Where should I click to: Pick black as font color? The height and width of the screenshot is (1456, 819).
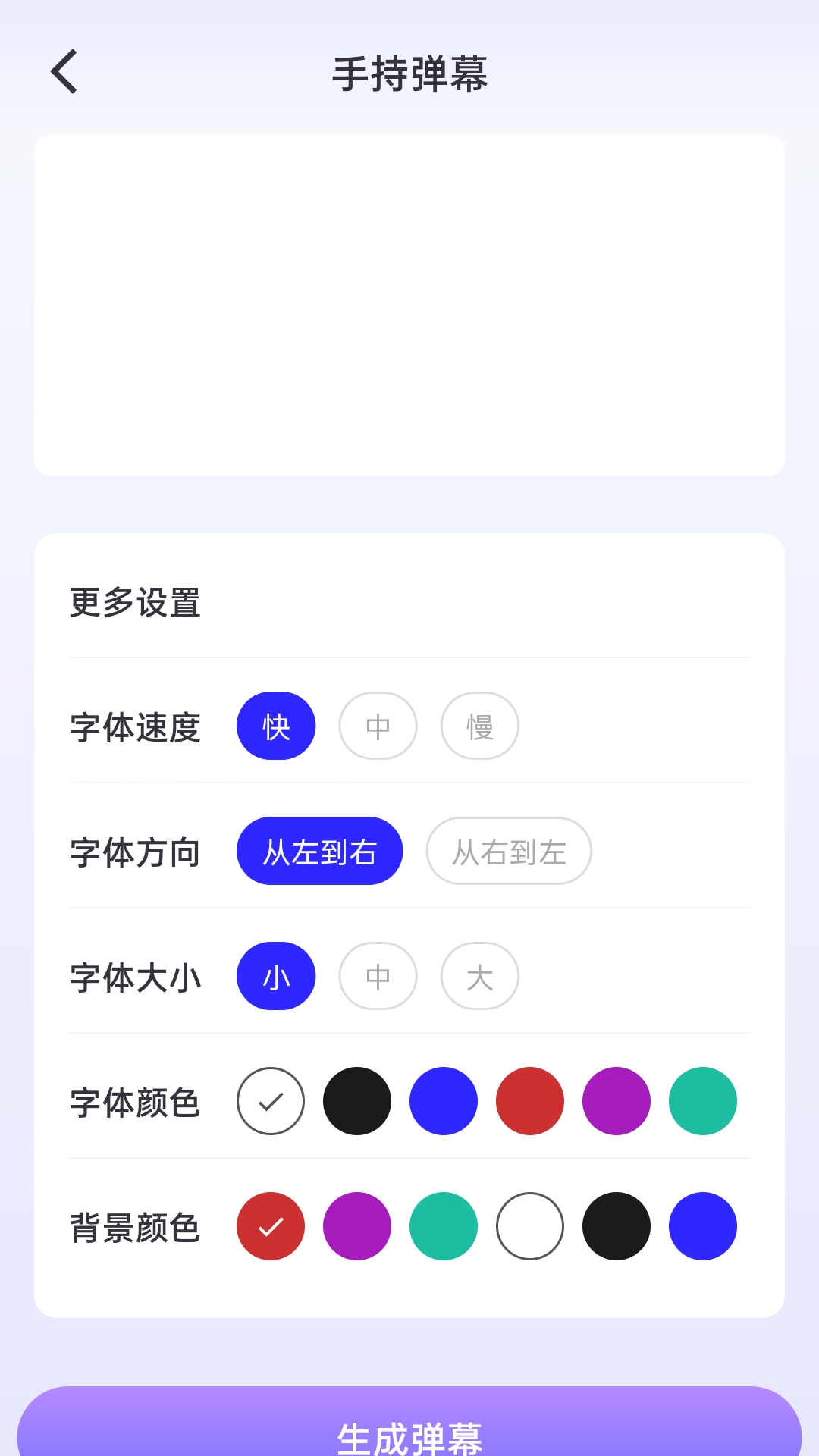tap(357, 1101)
